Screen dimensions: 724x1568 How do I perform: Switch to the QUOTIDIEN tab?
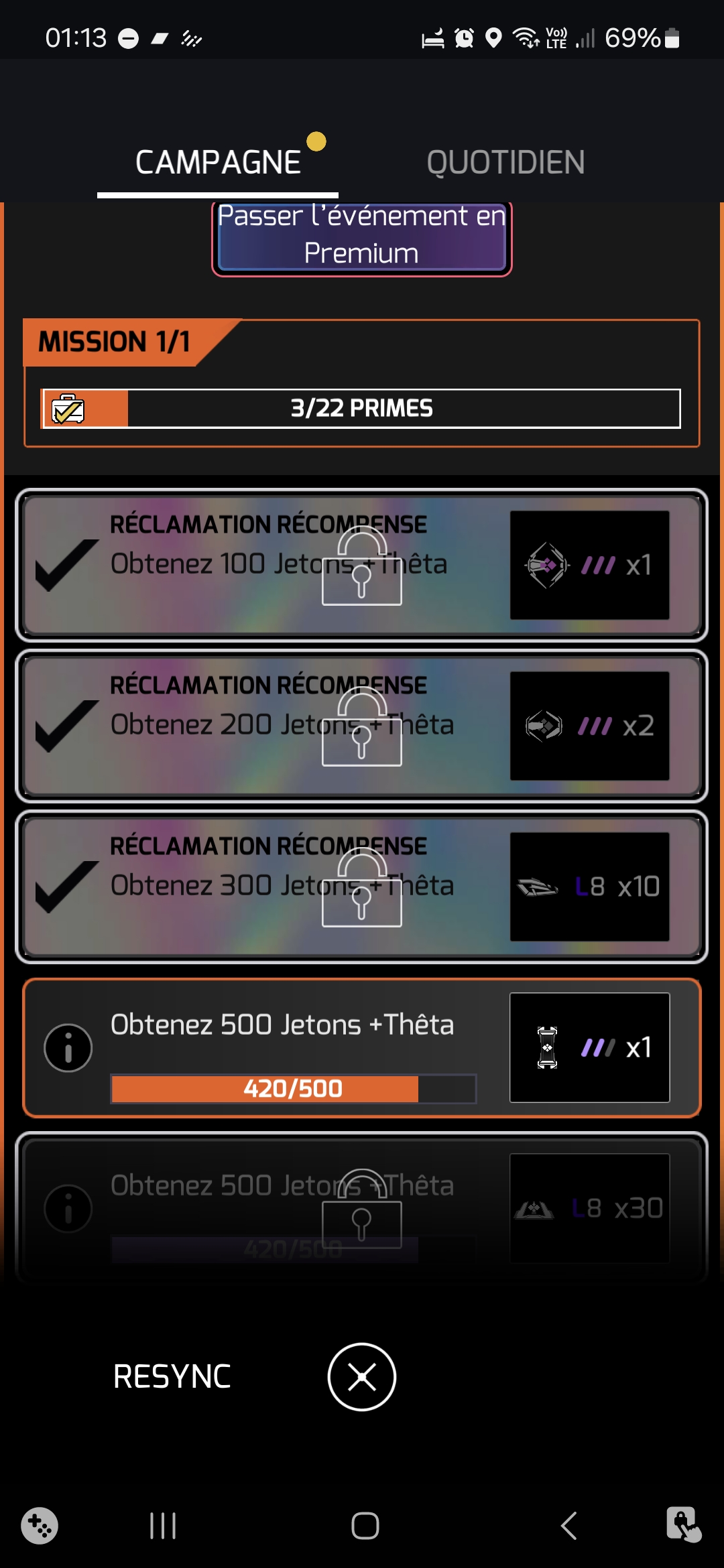coord(505,163)
